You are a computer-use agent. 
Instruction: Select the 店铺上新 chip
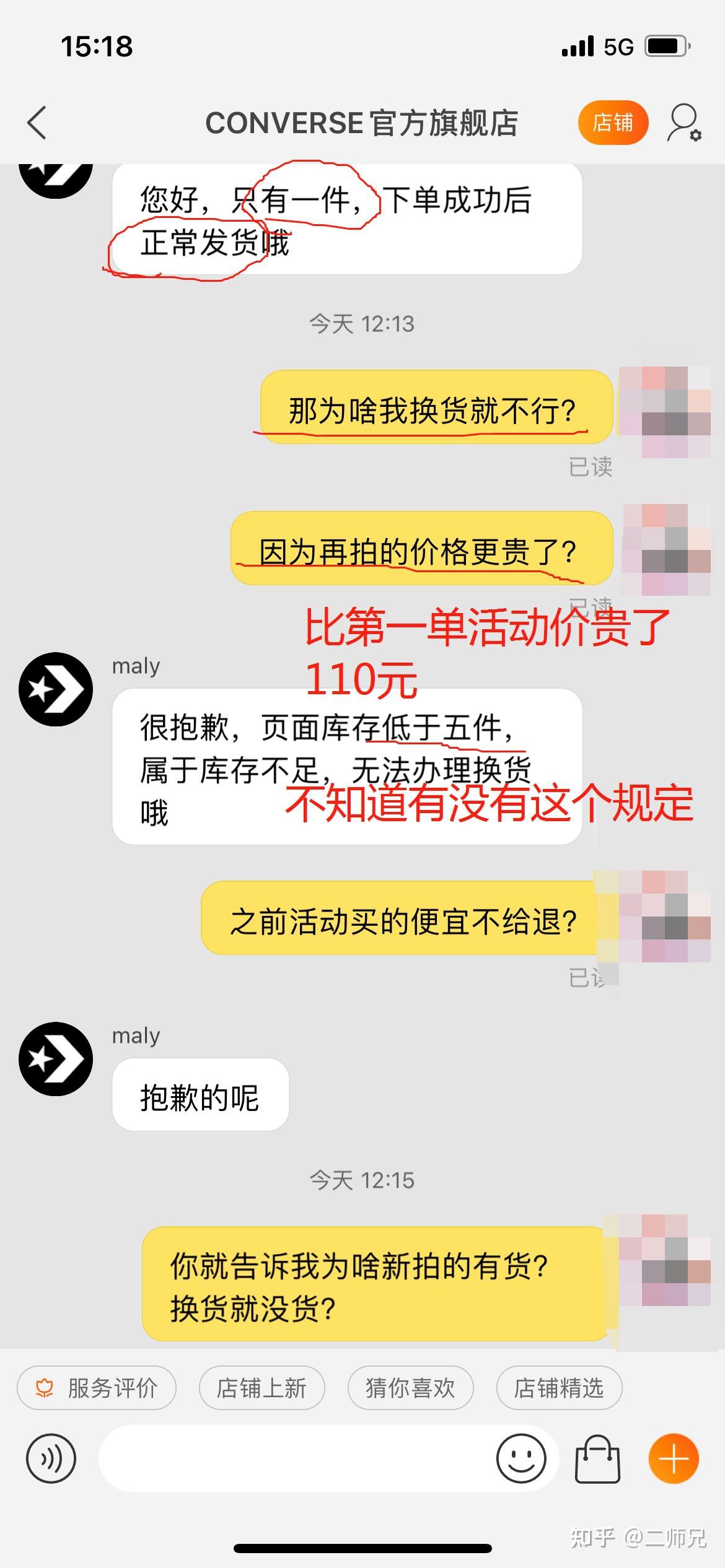click(261, 1388)
